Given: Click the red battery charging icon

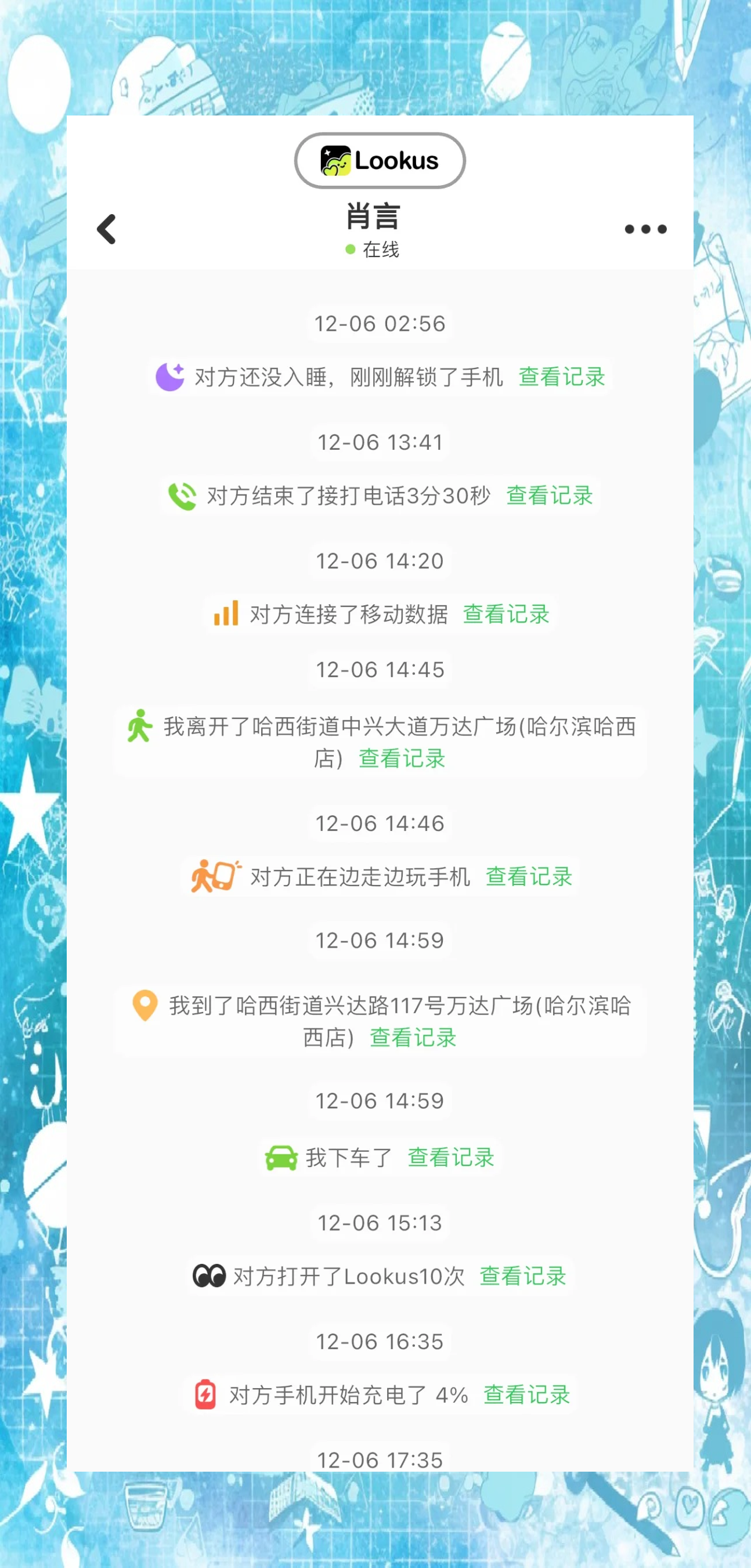Looking at the screenshot, I should [x=205, y=1394].
